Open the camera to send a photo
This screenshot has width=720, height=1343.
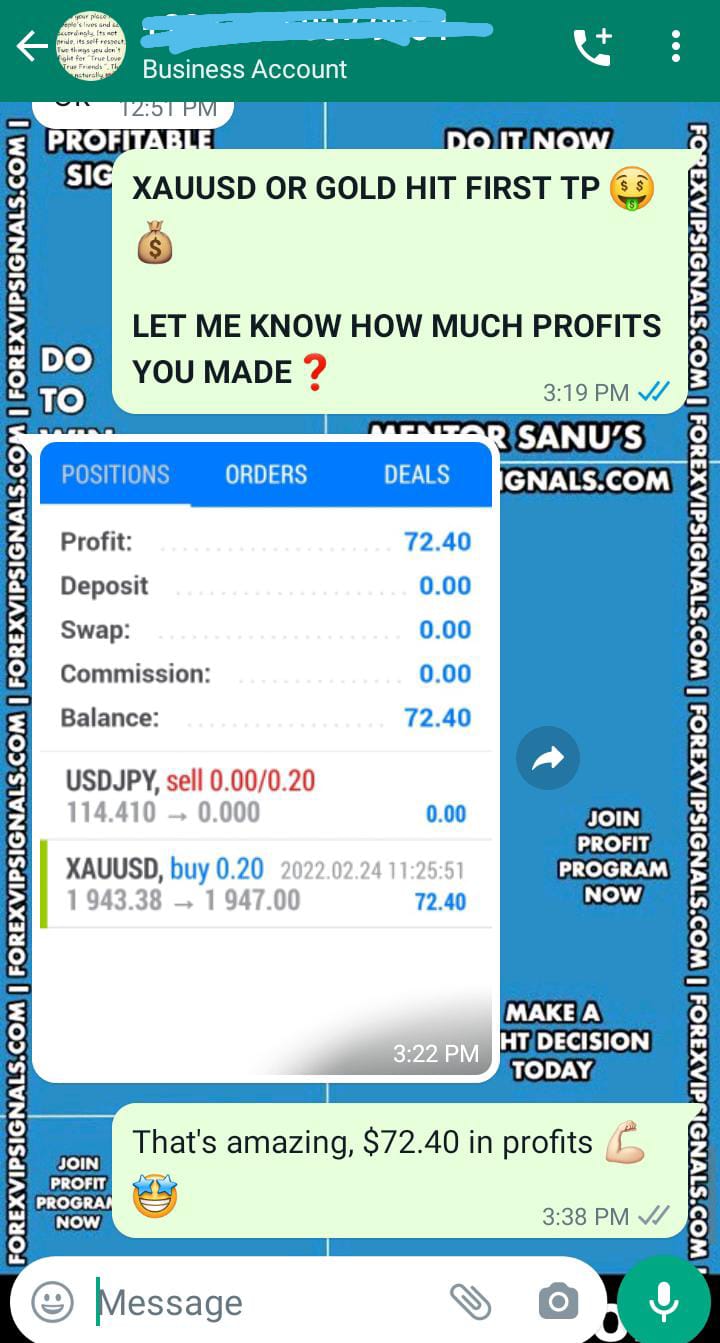coord(558,1302)
